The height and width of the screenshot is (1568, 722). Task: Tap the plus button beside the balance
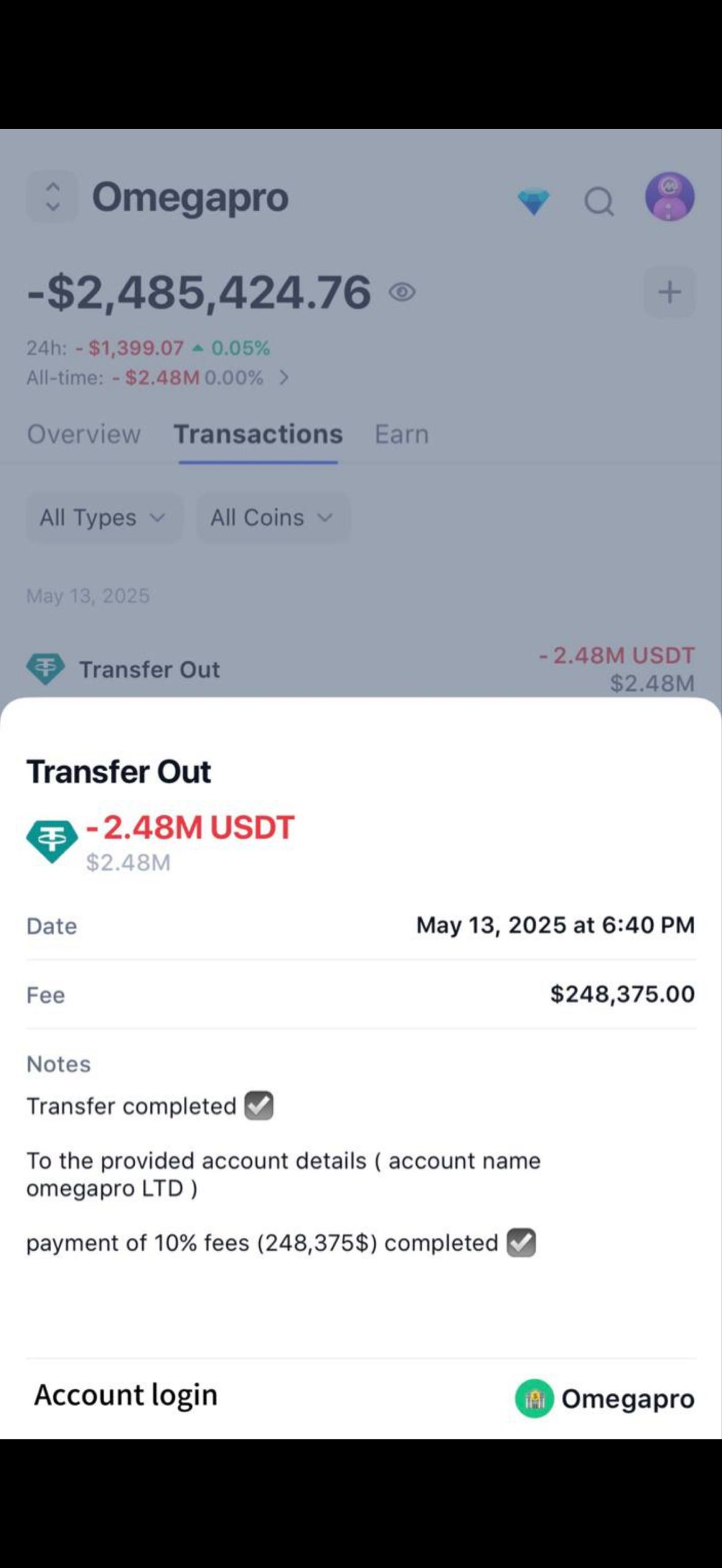coord(669,292)
